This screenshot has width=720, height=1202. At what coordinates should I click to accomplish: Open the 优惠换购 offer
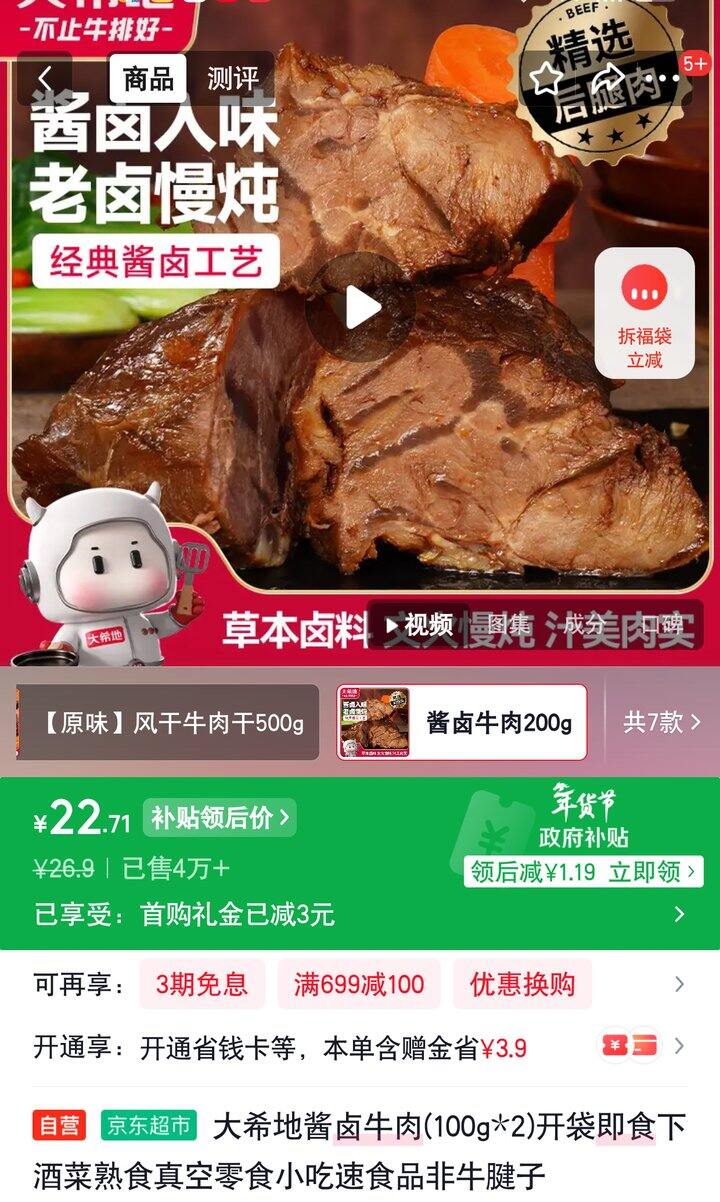coord(522,984)
